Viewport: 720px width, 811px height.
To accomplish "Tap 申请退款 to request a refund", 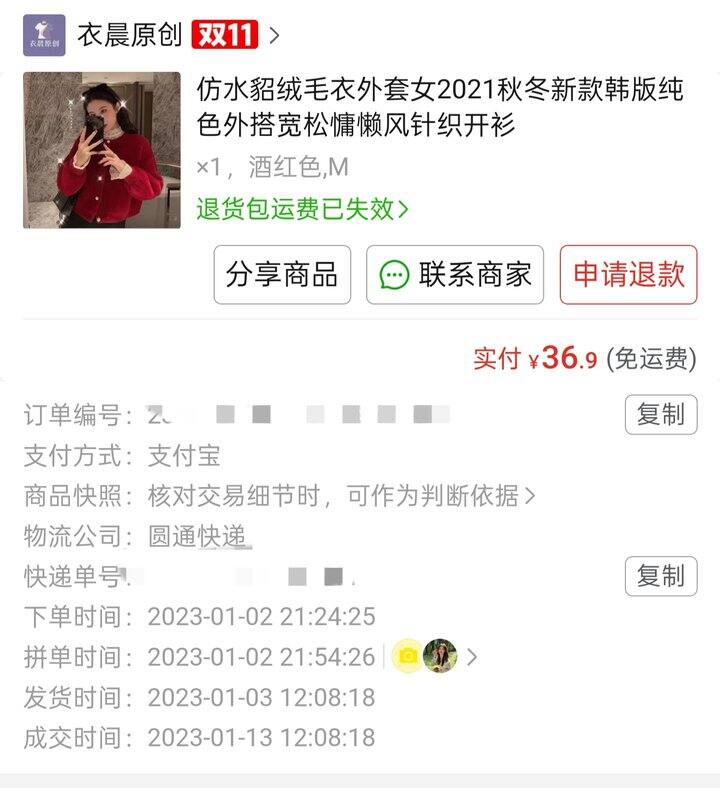I will pos(628,276).
